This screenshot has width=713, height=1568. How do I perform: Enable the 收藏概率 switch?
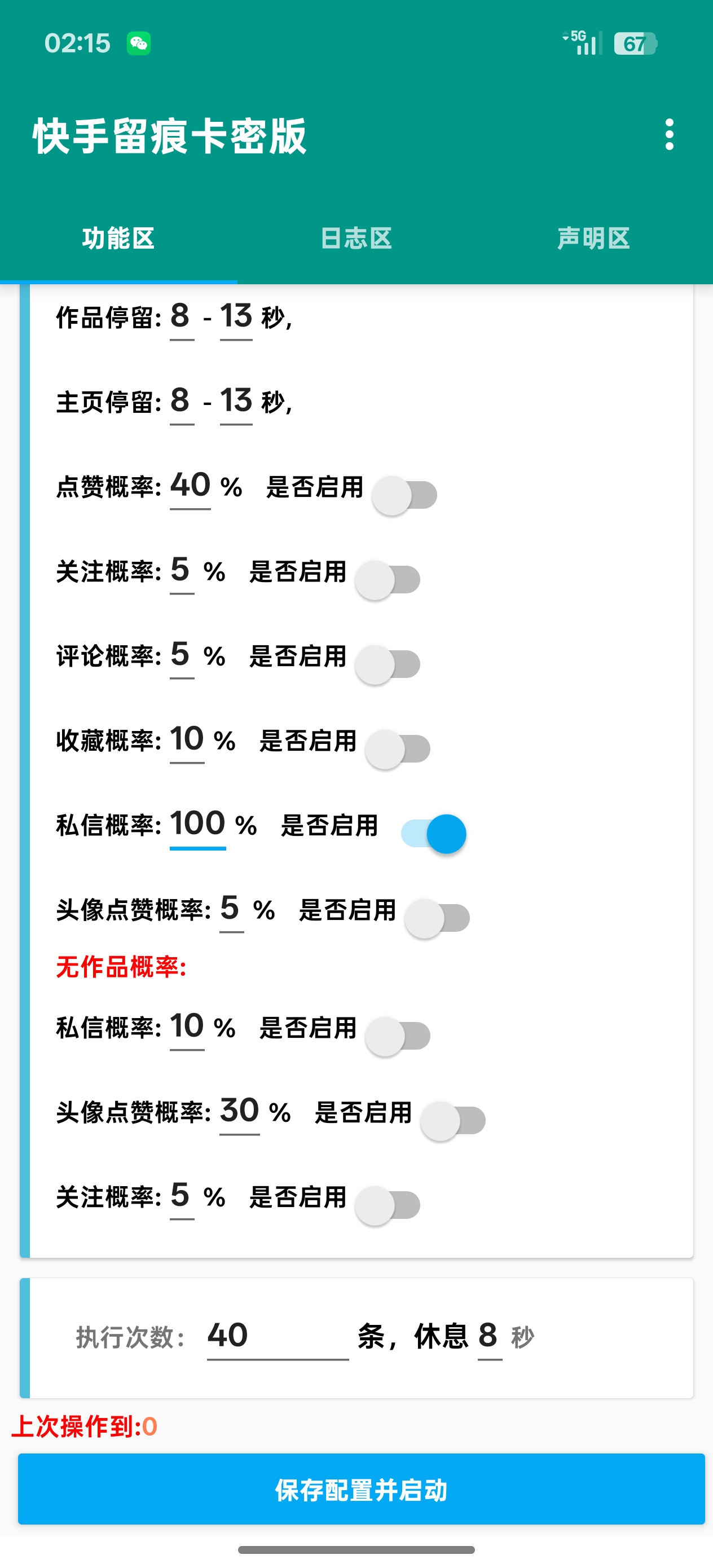(398, 748)
